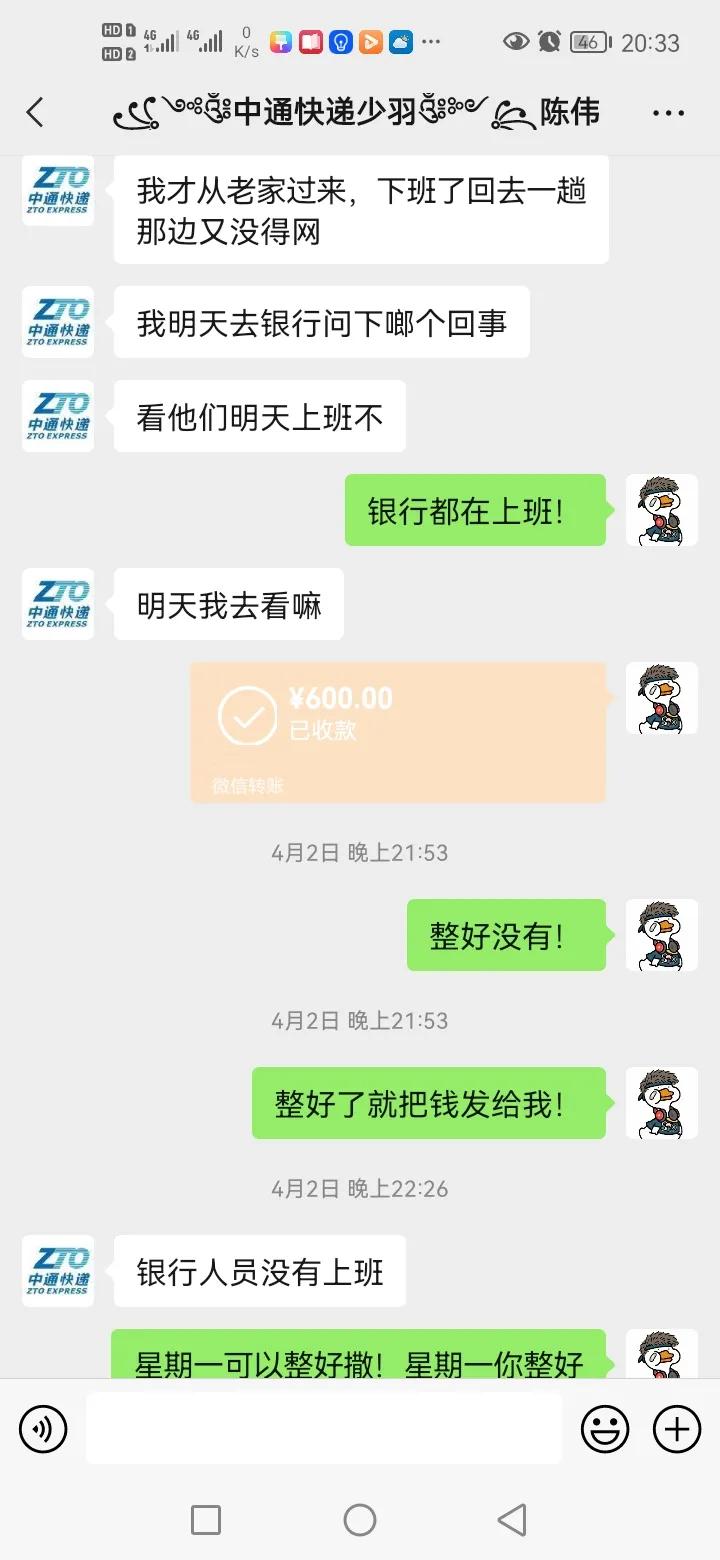Tap the green bubble saying 银行都在上班!
This screenshot has width=720, height=1560.
[x=475, y=511]
